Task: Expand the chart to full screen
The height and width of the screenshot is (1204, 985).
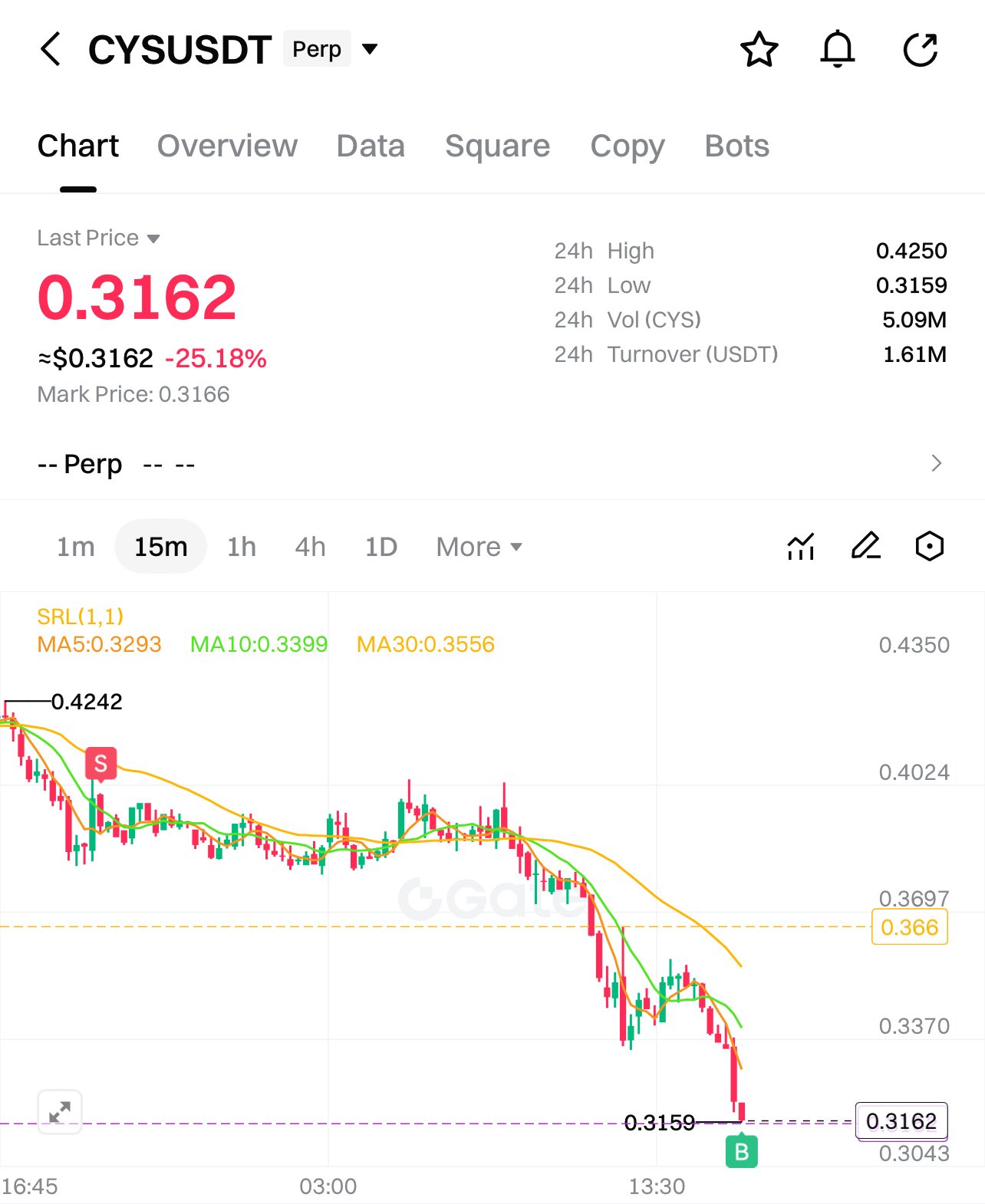Action: 60,1111
